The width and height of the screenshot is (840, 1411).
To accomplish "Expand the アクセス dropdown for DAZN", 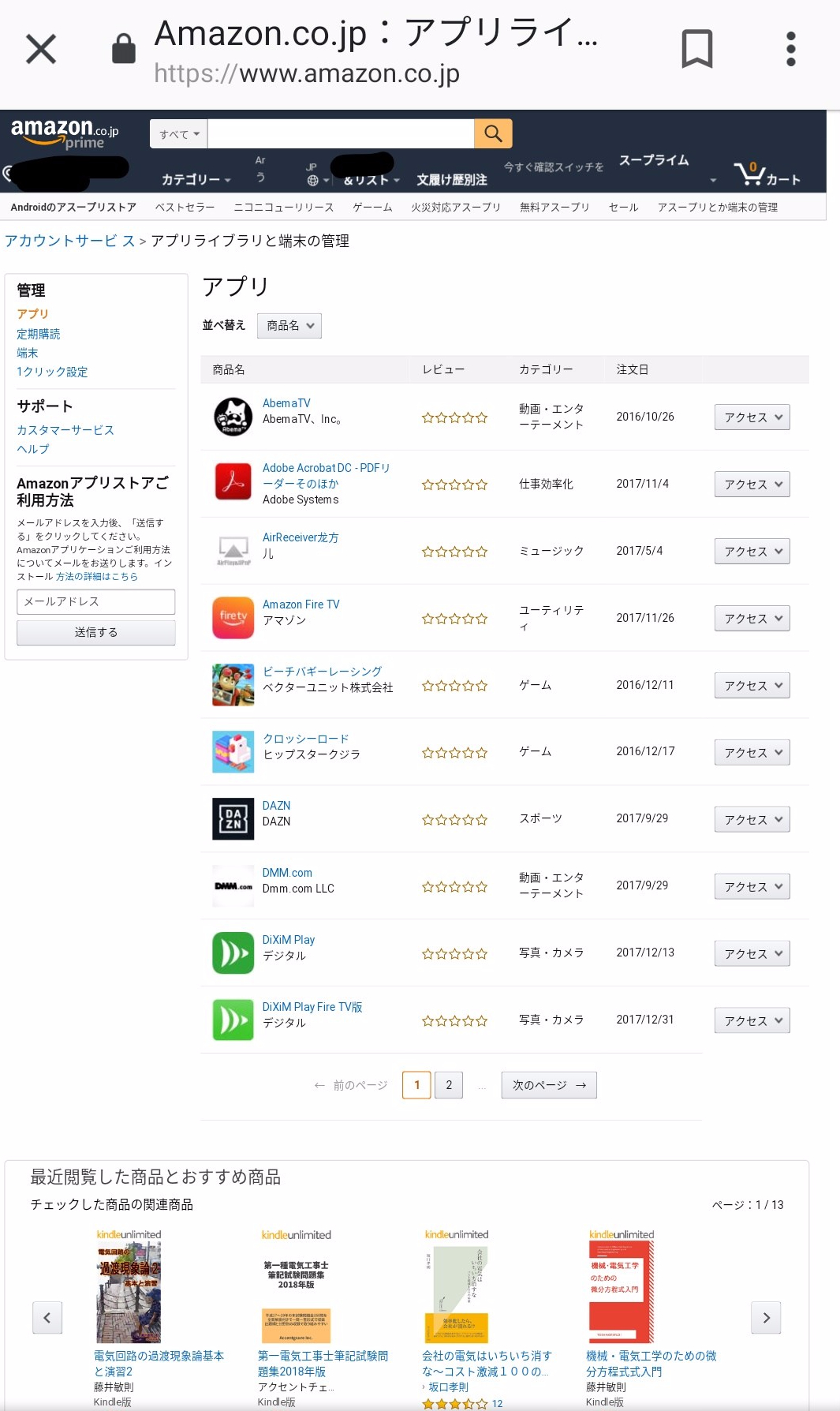I will click(x=750, y=818).
